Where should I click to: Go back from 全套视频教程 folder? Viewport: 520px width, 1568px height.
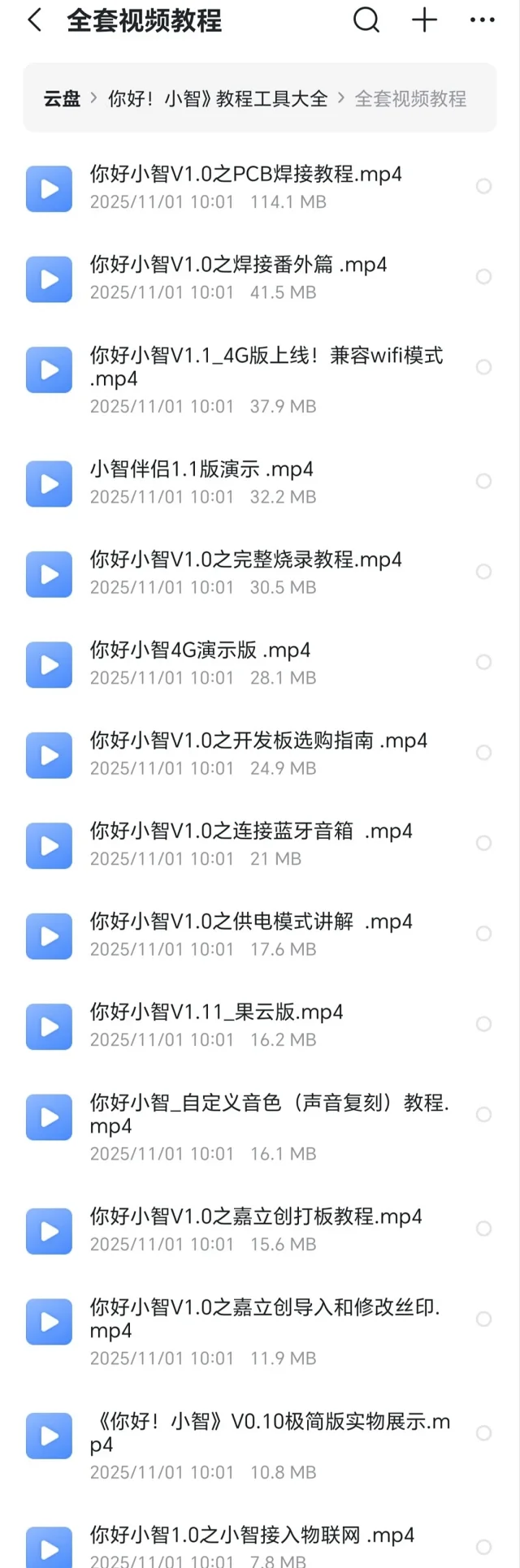34,21
